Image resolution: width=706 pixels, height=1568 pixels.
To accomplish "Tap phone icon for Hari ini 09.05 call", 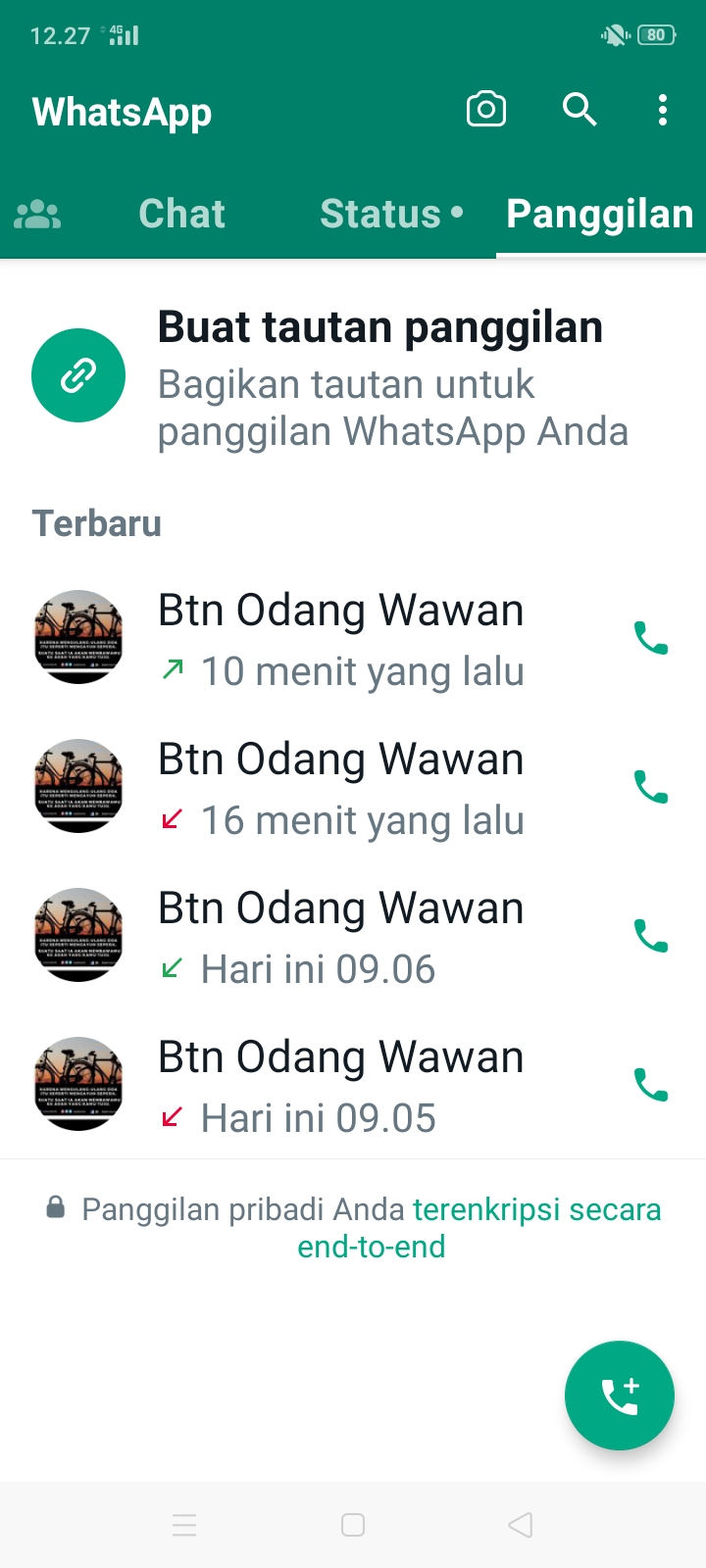I will 651,1085.
